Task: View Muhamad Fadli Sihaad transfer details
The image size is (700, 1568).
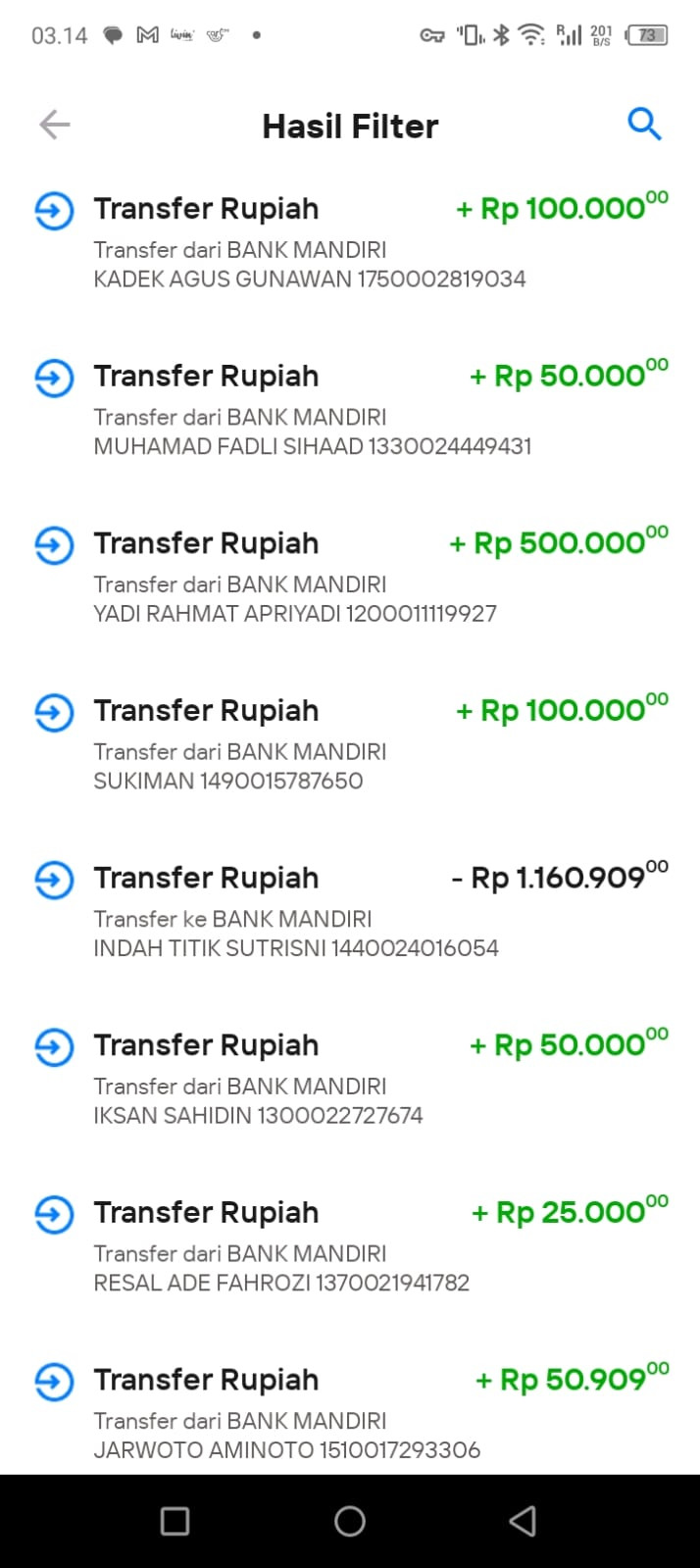Action: pos(350,410)
